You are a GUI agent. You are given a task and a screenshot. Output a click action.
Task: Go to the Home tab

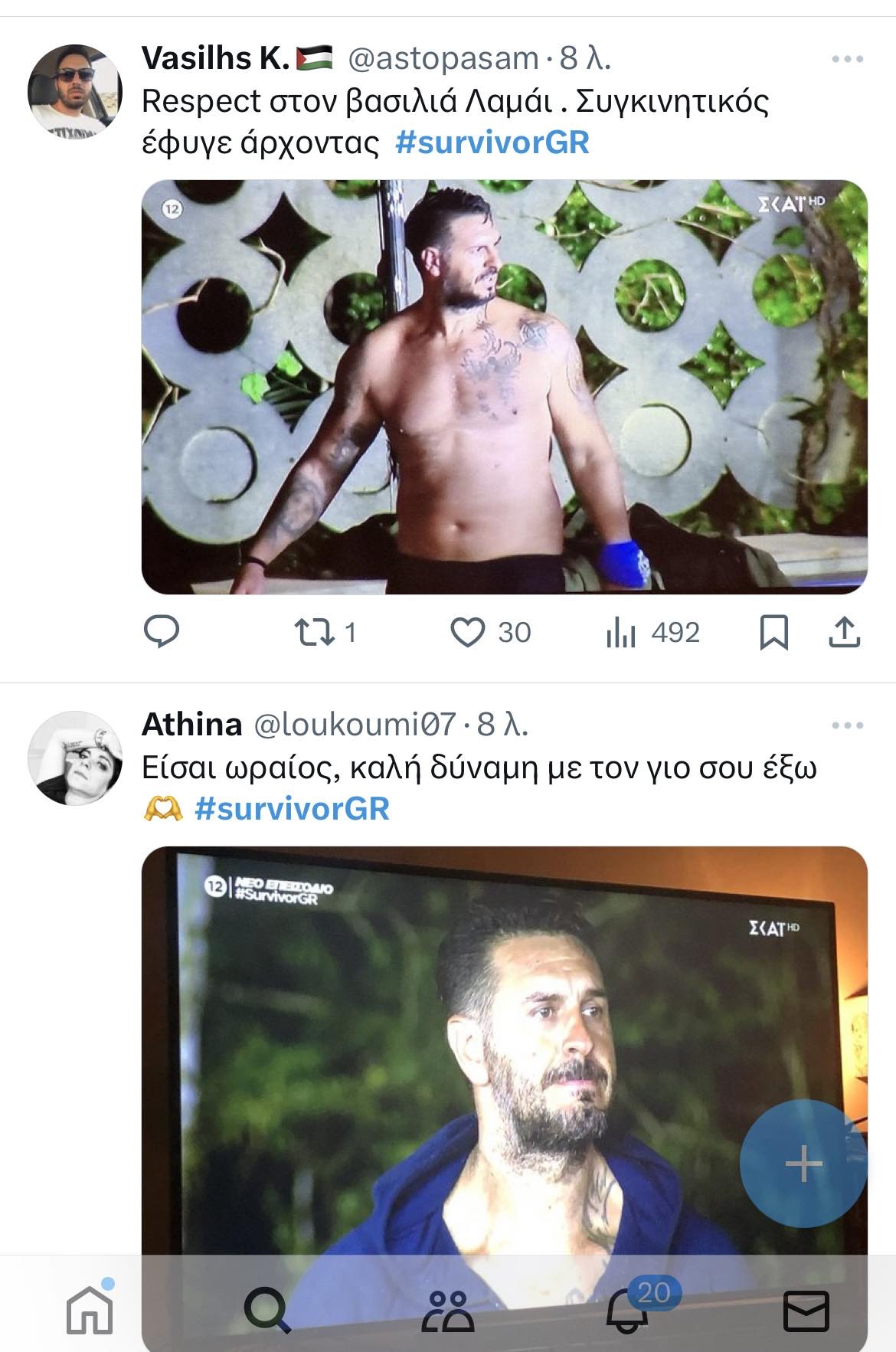[90, 1310]
